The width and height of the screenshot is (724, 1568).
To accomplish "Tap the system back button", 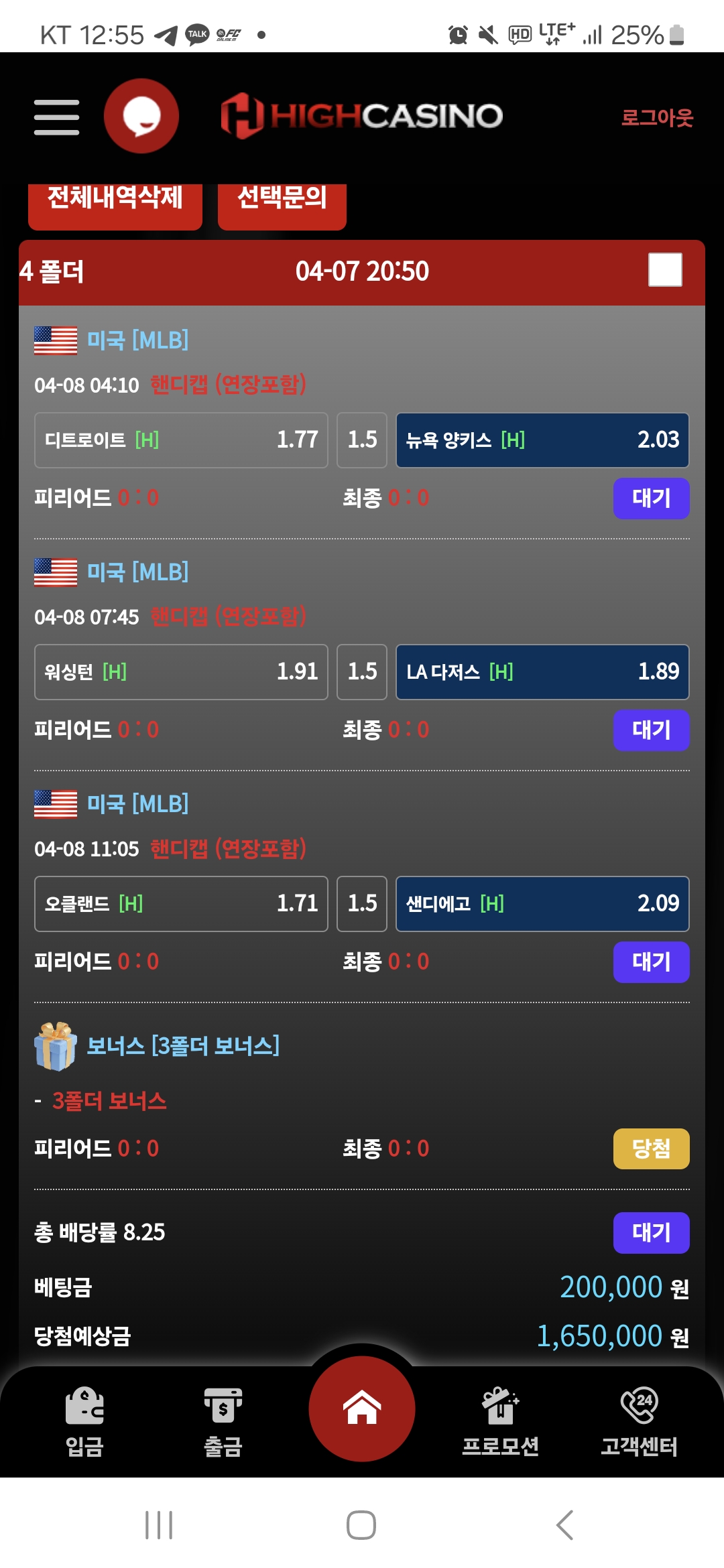I will [x=564, y=1525].
